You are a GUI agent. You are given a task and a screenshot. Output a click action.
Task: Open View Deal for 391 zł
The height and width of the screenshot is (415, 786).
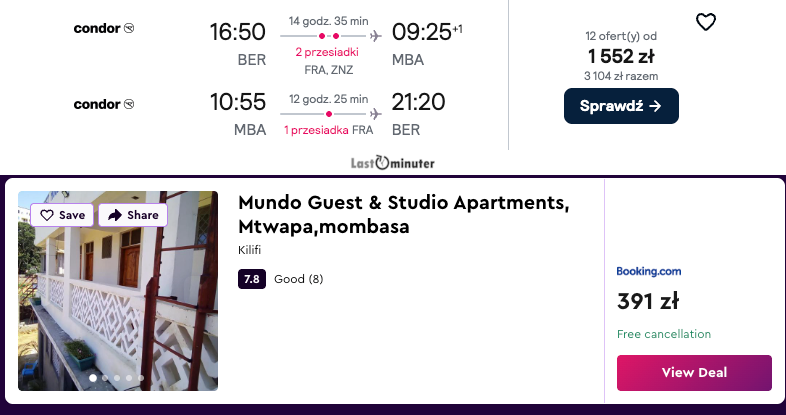tap(694, 372)
